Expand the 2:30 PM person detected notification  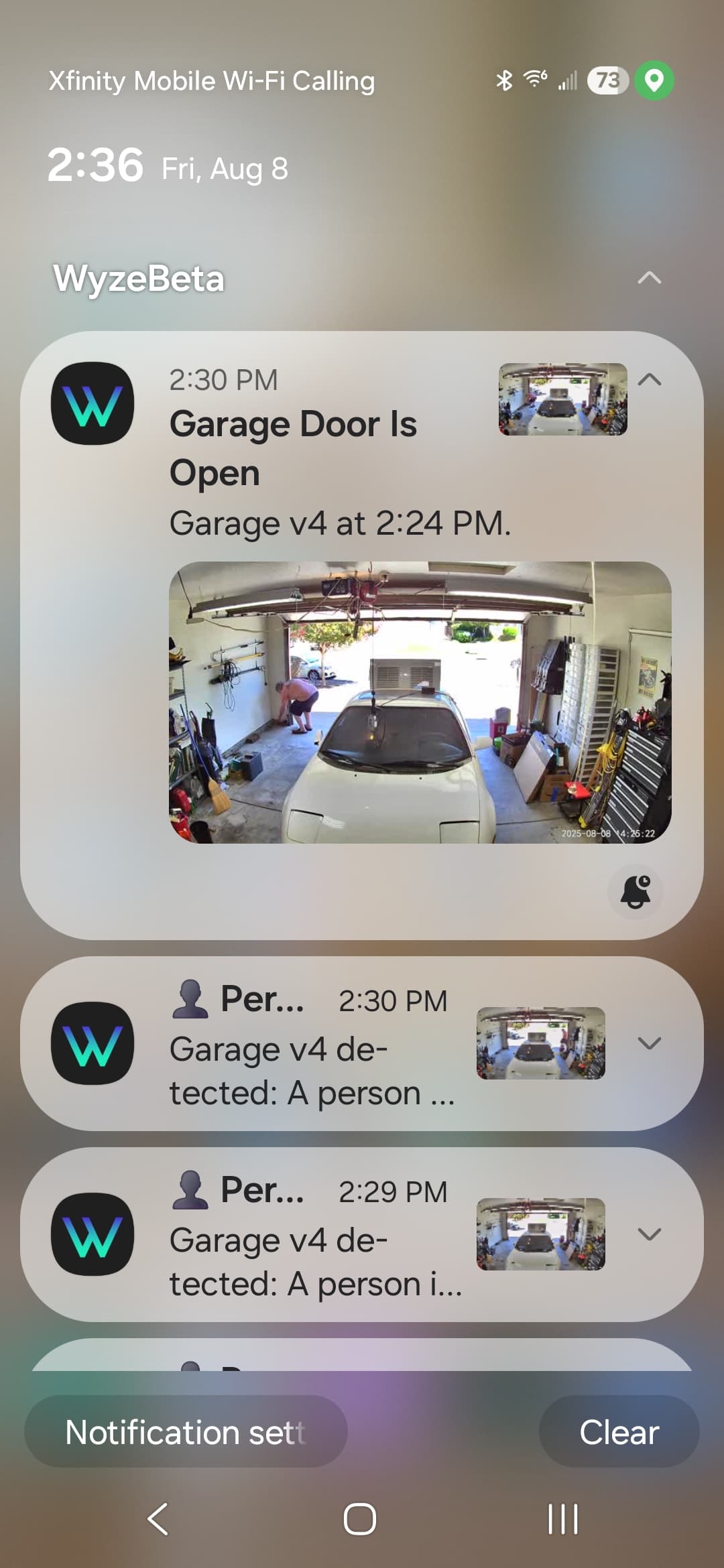[x=649, y=1043]
